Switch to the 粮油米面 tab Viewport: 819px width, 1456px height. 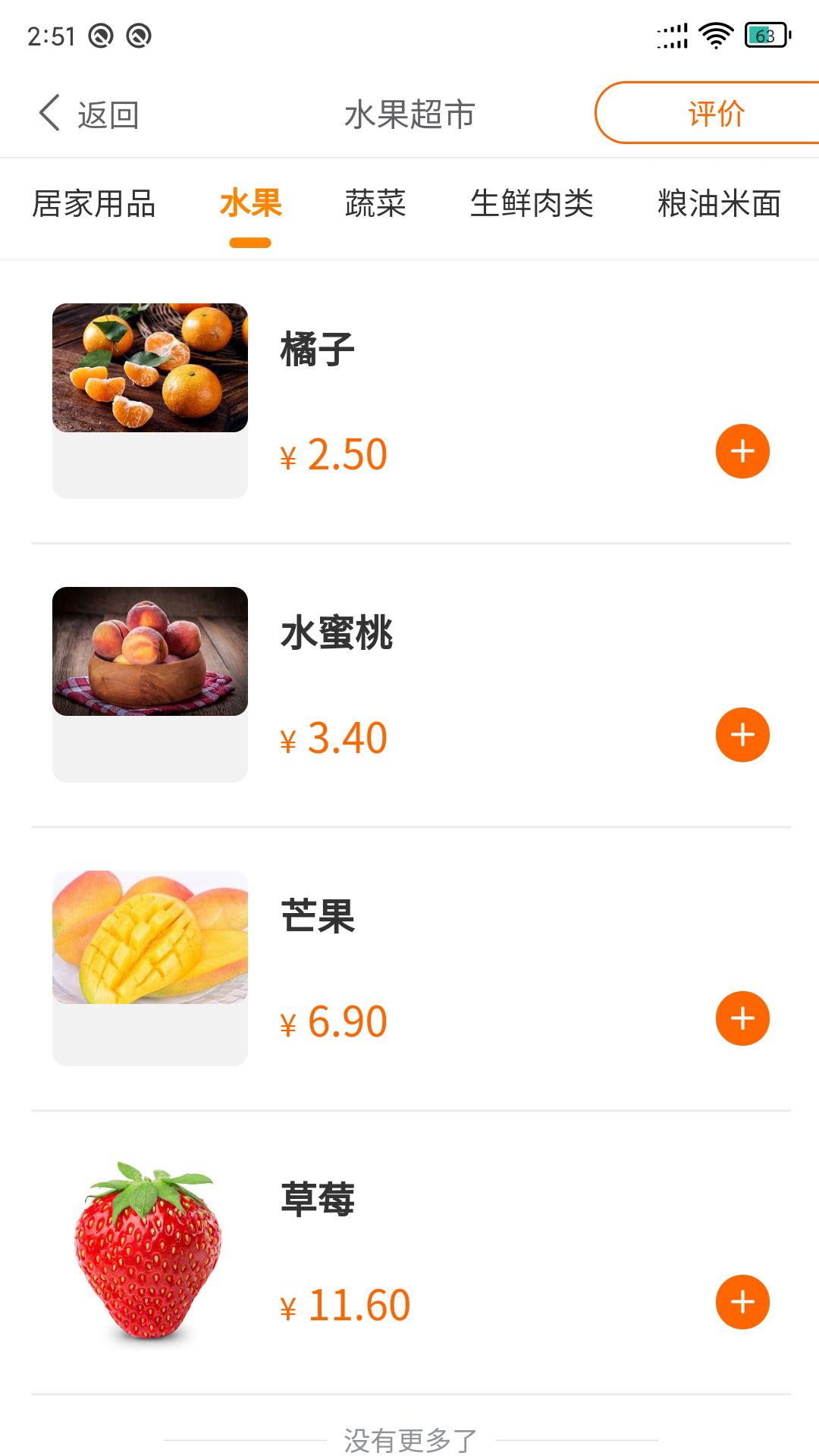coord(719,203)
